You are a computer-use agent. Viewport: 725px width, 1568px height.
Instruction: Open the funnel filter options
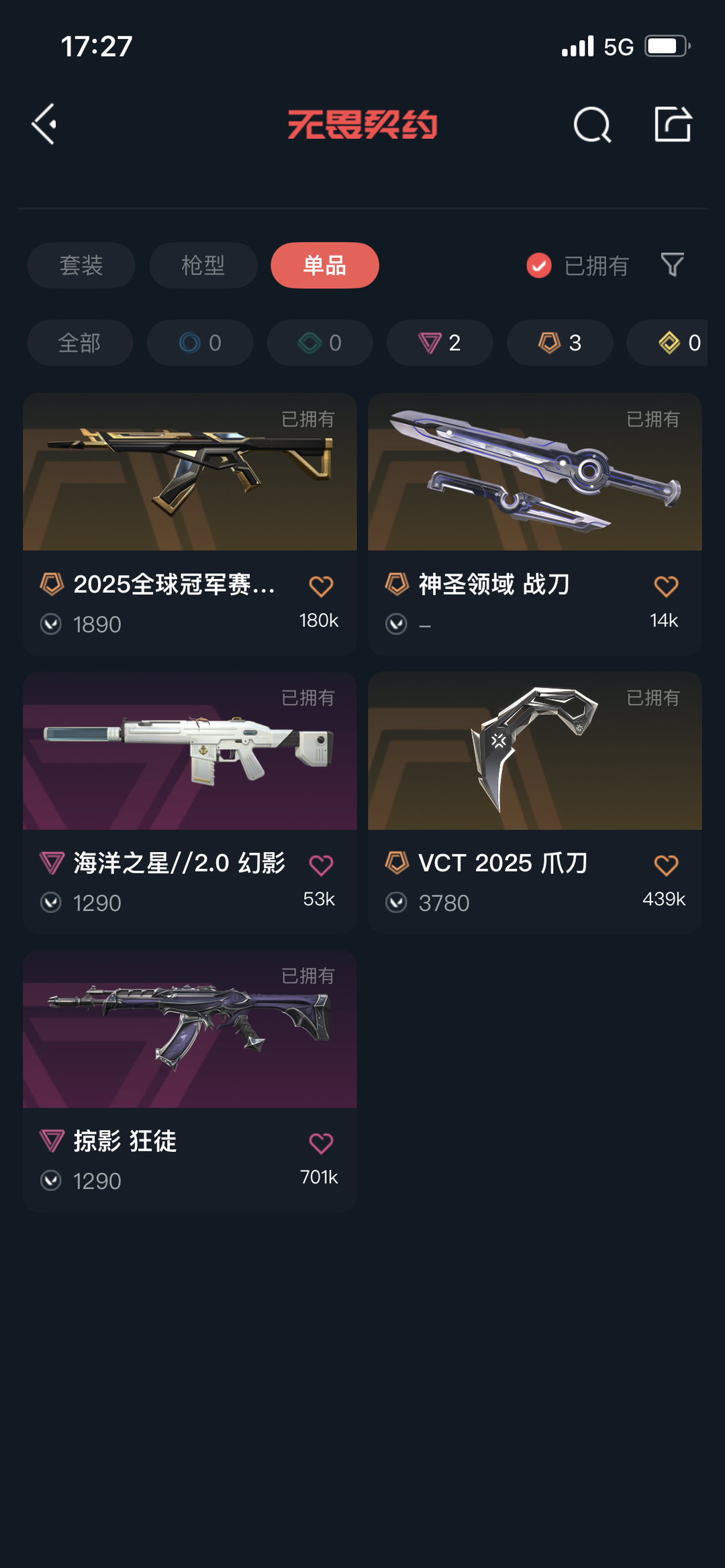click(x=672, y=265)
